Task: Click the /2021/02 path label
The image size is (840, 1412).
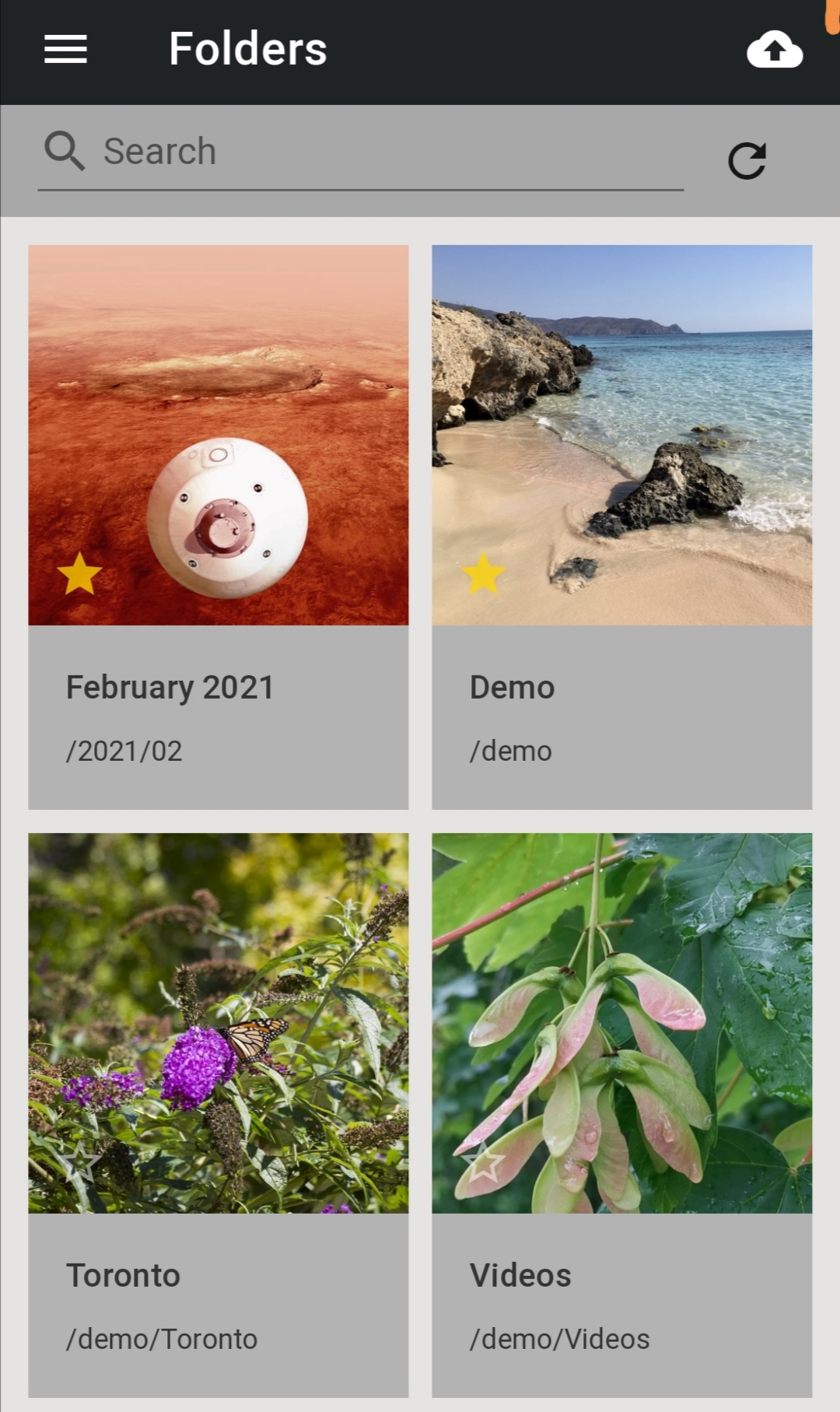Action: point(124,751)
